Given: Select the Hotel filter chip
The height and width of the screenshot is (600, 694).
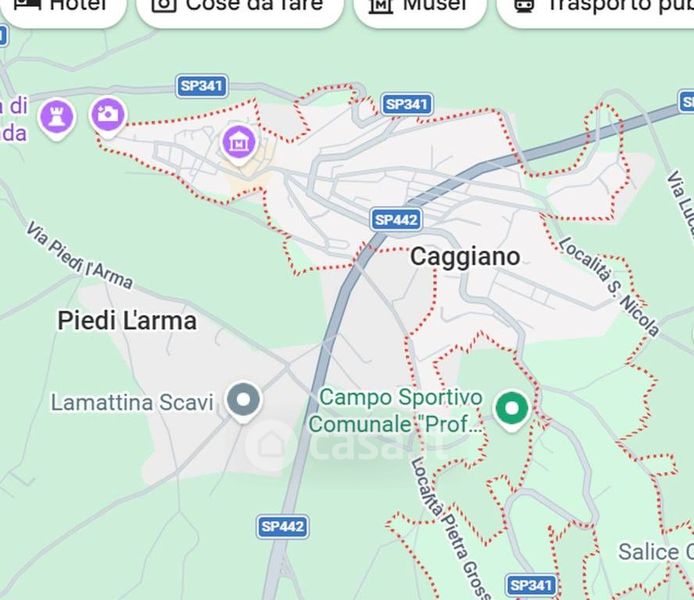Looking at the screenshot, I should coord(62,10).
